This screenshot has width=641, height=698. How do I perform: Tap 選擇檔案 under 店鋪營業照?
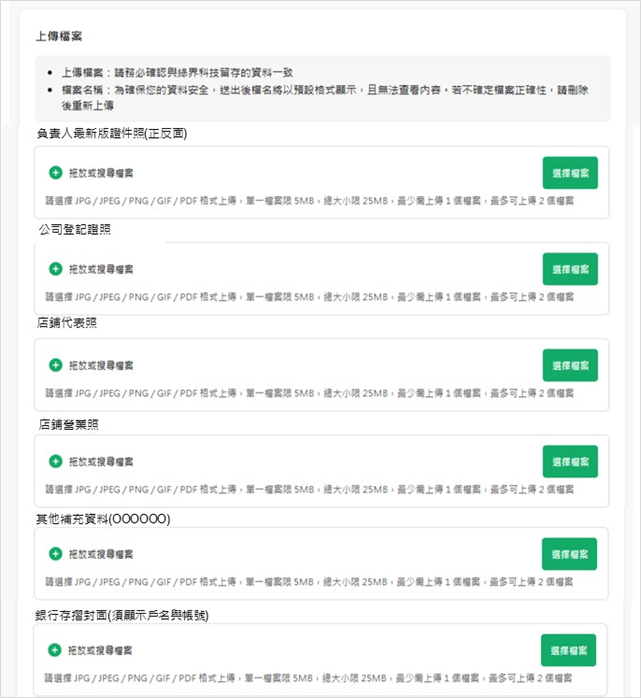570,461
